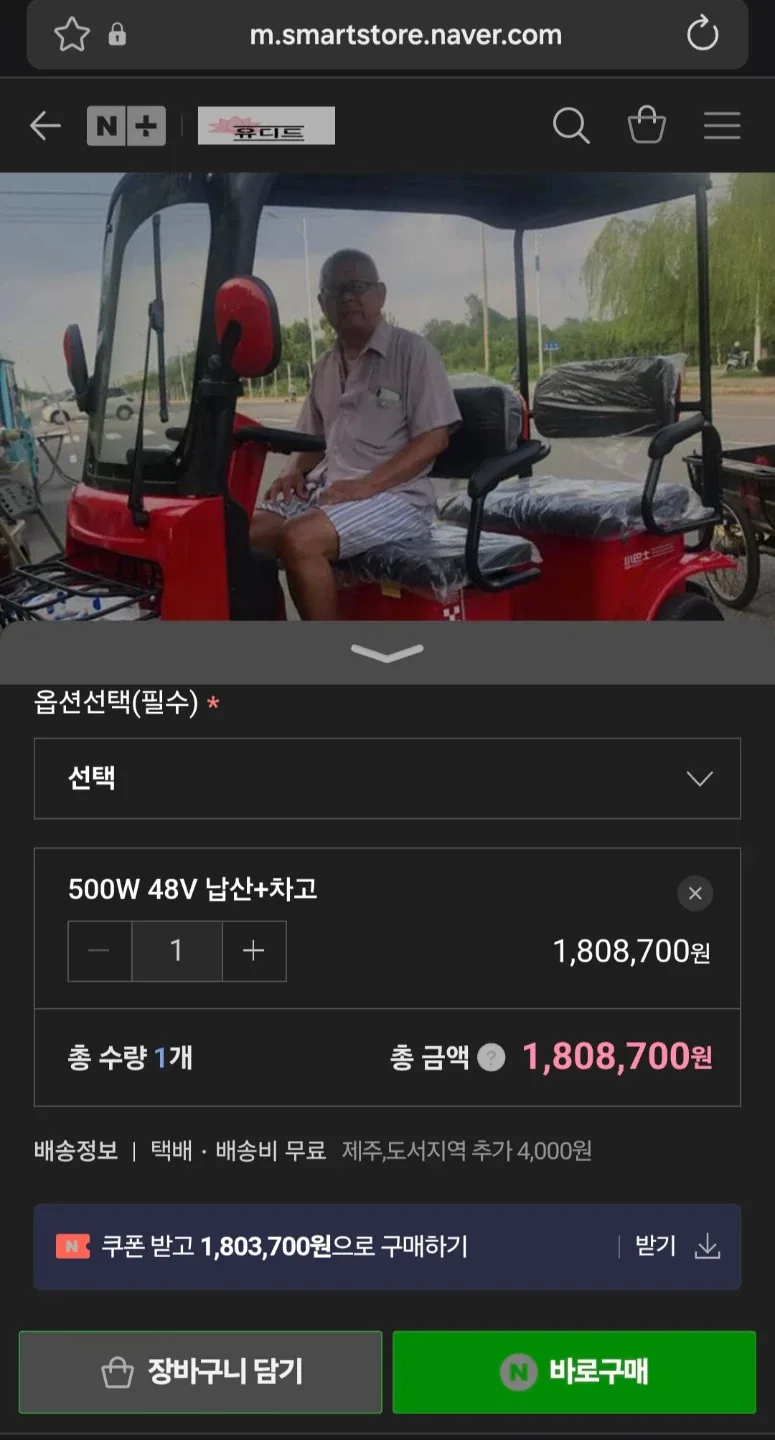Bookmark this page with the star
The width and height of the screenshot is (775, 1440).
pos(71,34)
